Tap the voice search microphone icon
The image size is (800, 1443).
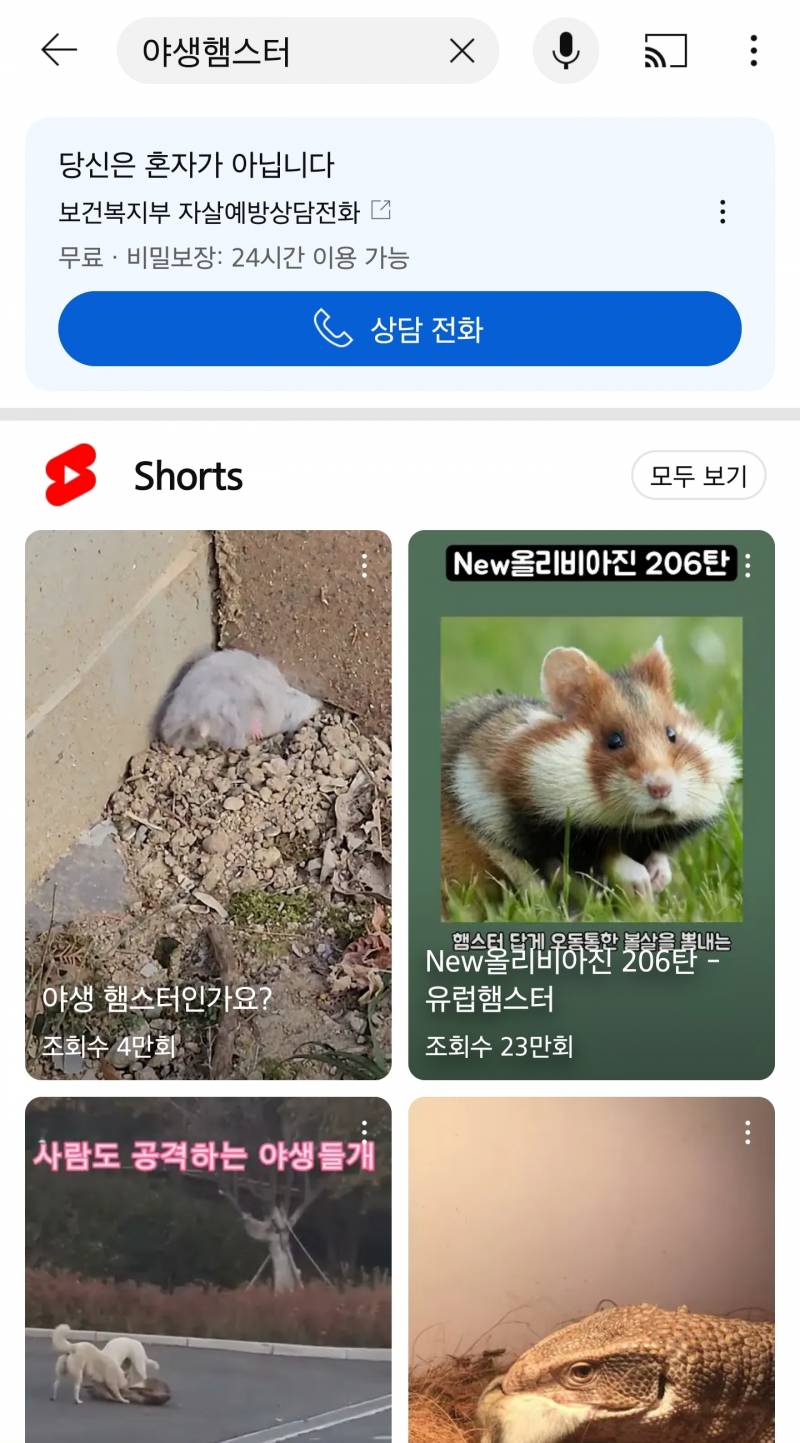click(x=566, y=51)
